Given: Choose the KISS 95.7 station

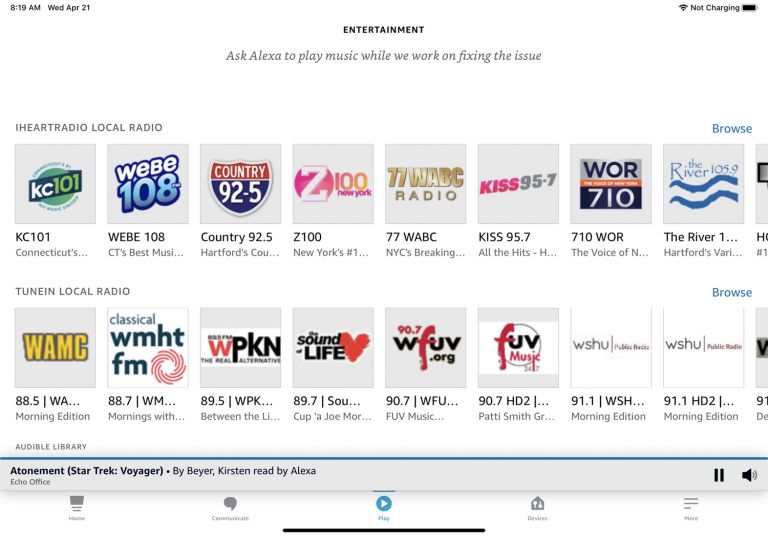Looking at the screenshot, I should 518,184.
